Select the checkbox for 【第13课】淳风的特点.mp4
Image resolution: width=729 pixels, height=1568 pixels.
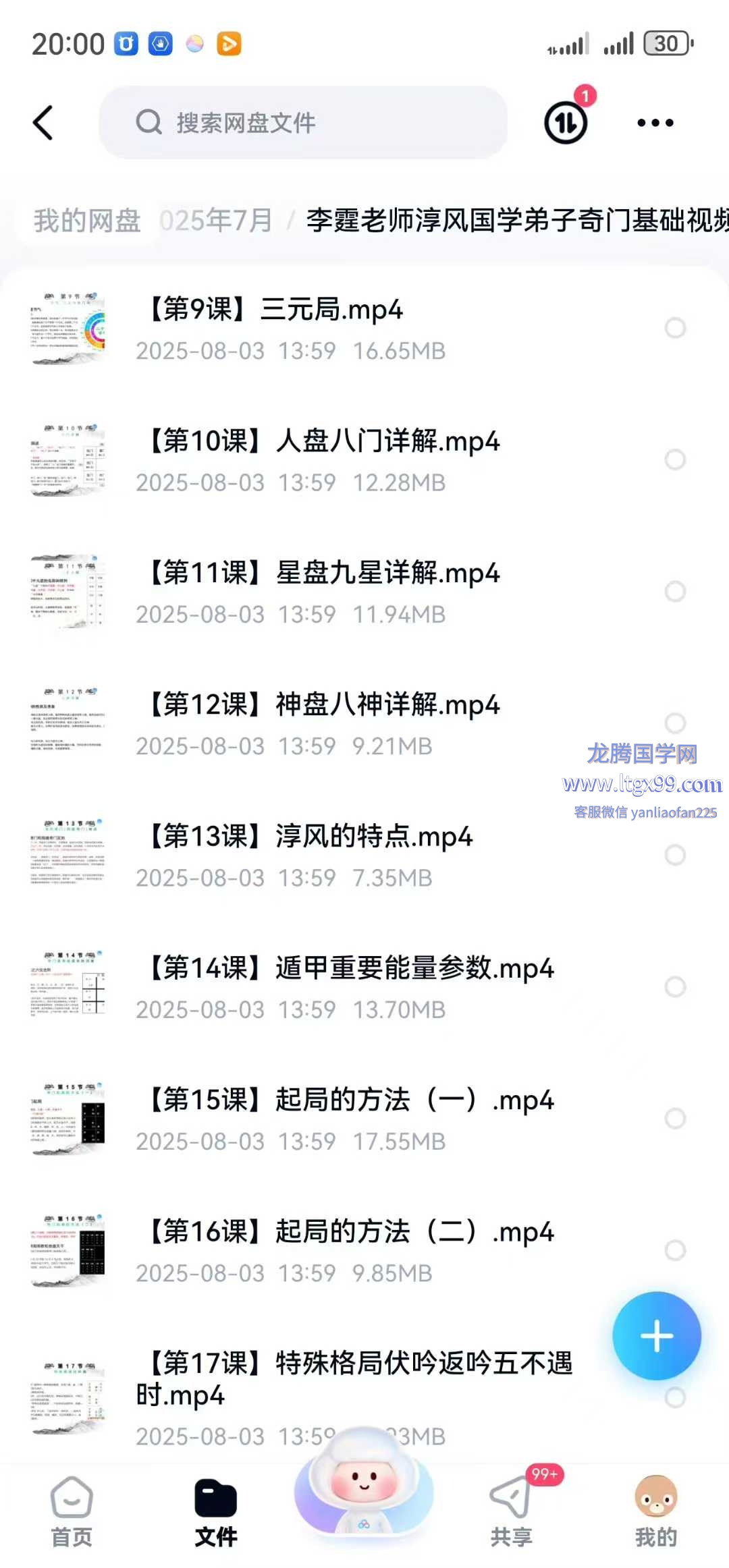675,855
